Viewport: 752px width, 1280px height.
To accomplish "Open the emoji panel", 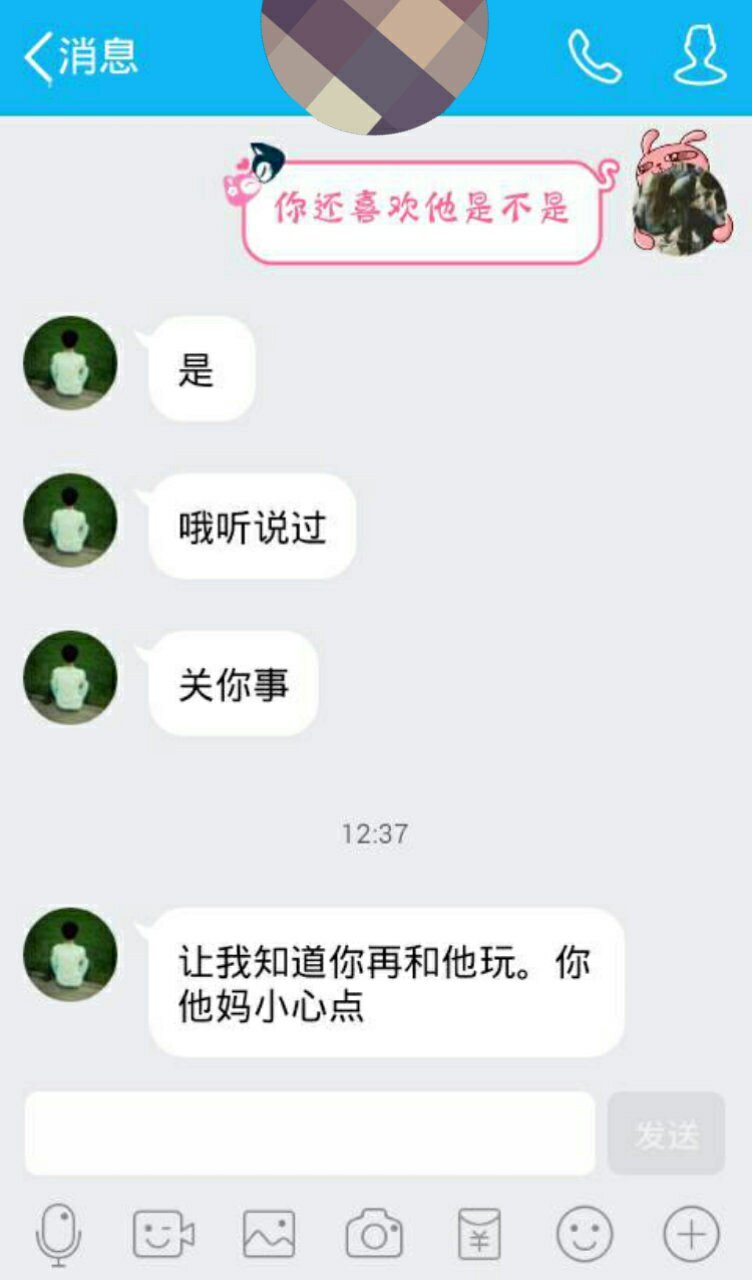I will (585, 1234).
